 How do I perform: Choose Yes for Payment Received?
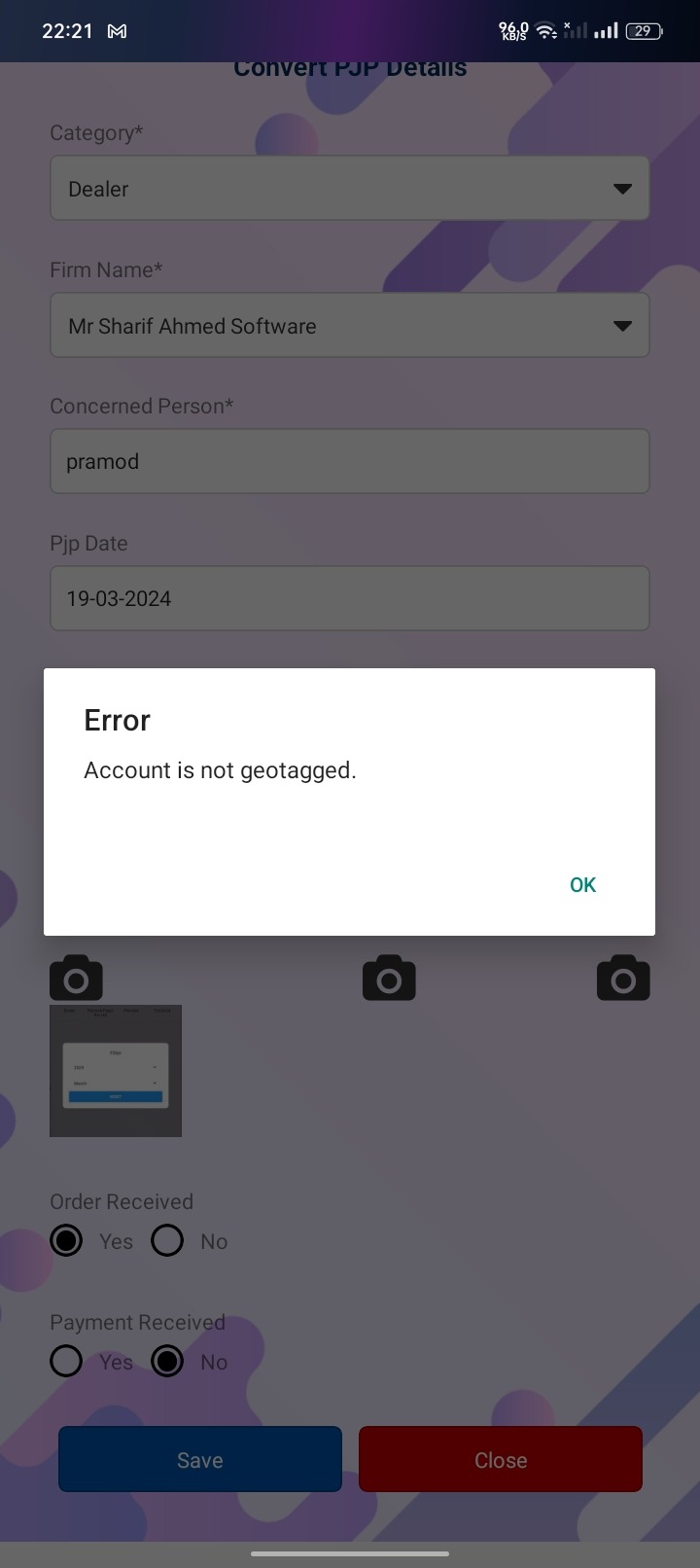tap(66, 1362)
